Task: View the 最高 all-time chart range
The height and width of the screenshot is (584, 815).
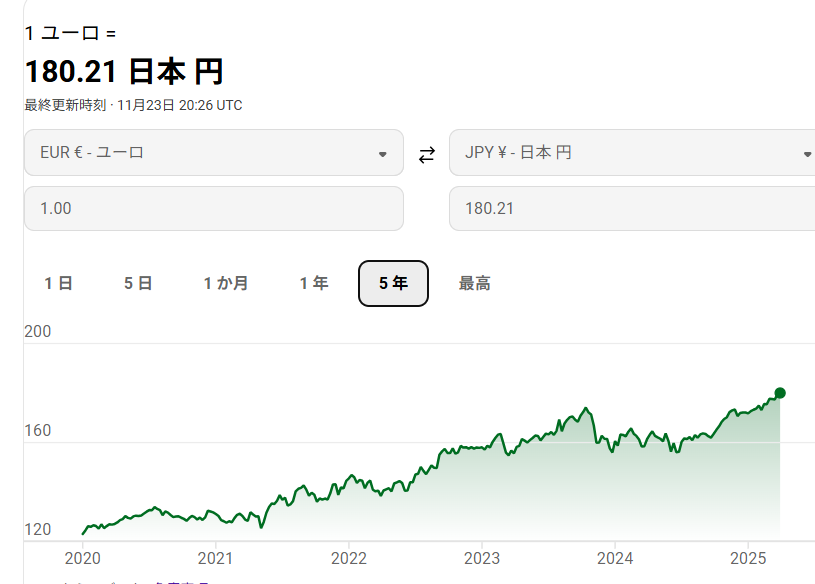Action: [x=475, y=284]
